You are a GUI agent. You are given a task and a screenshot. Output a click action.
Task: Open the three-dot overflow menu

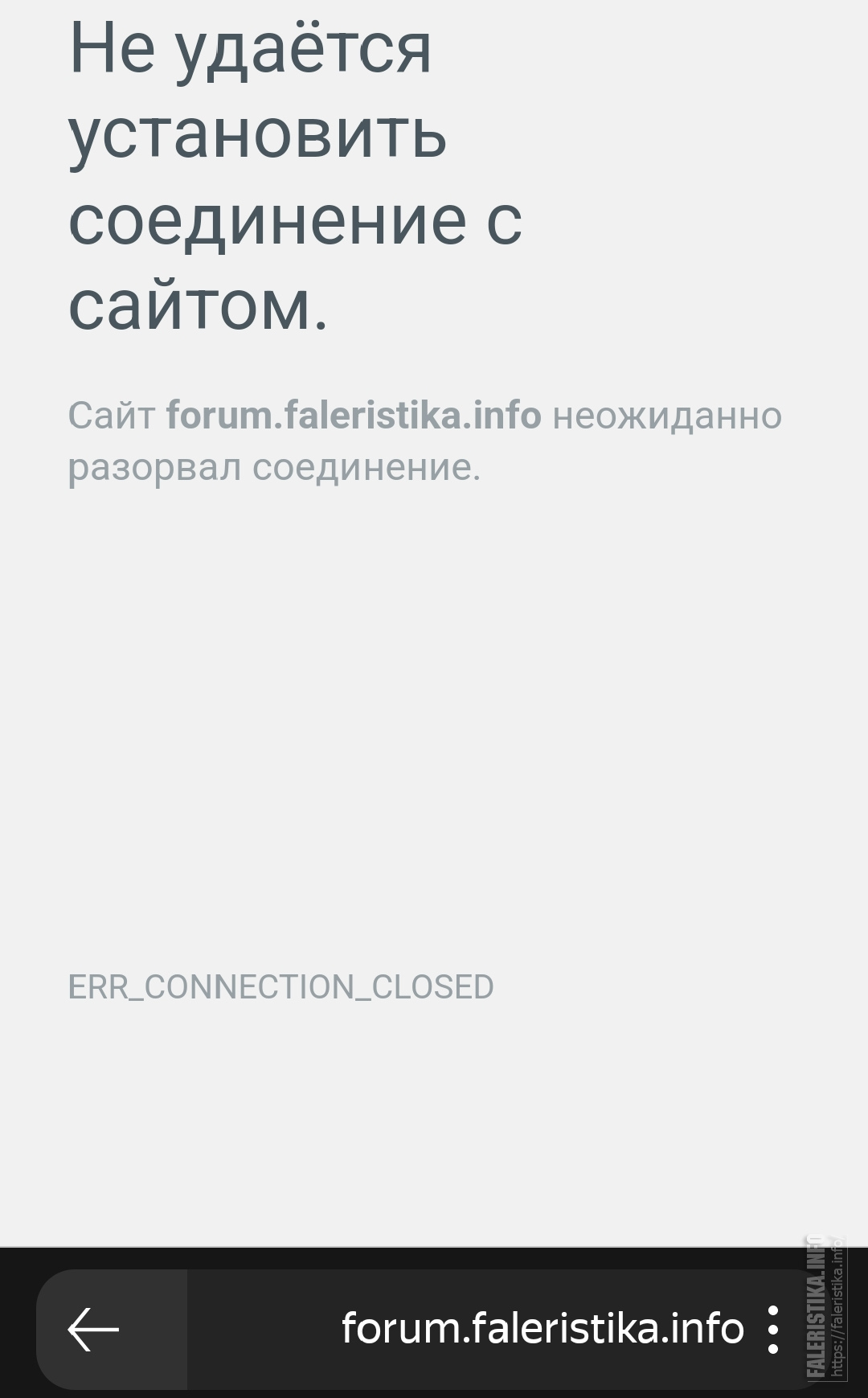pos(773,1329)
